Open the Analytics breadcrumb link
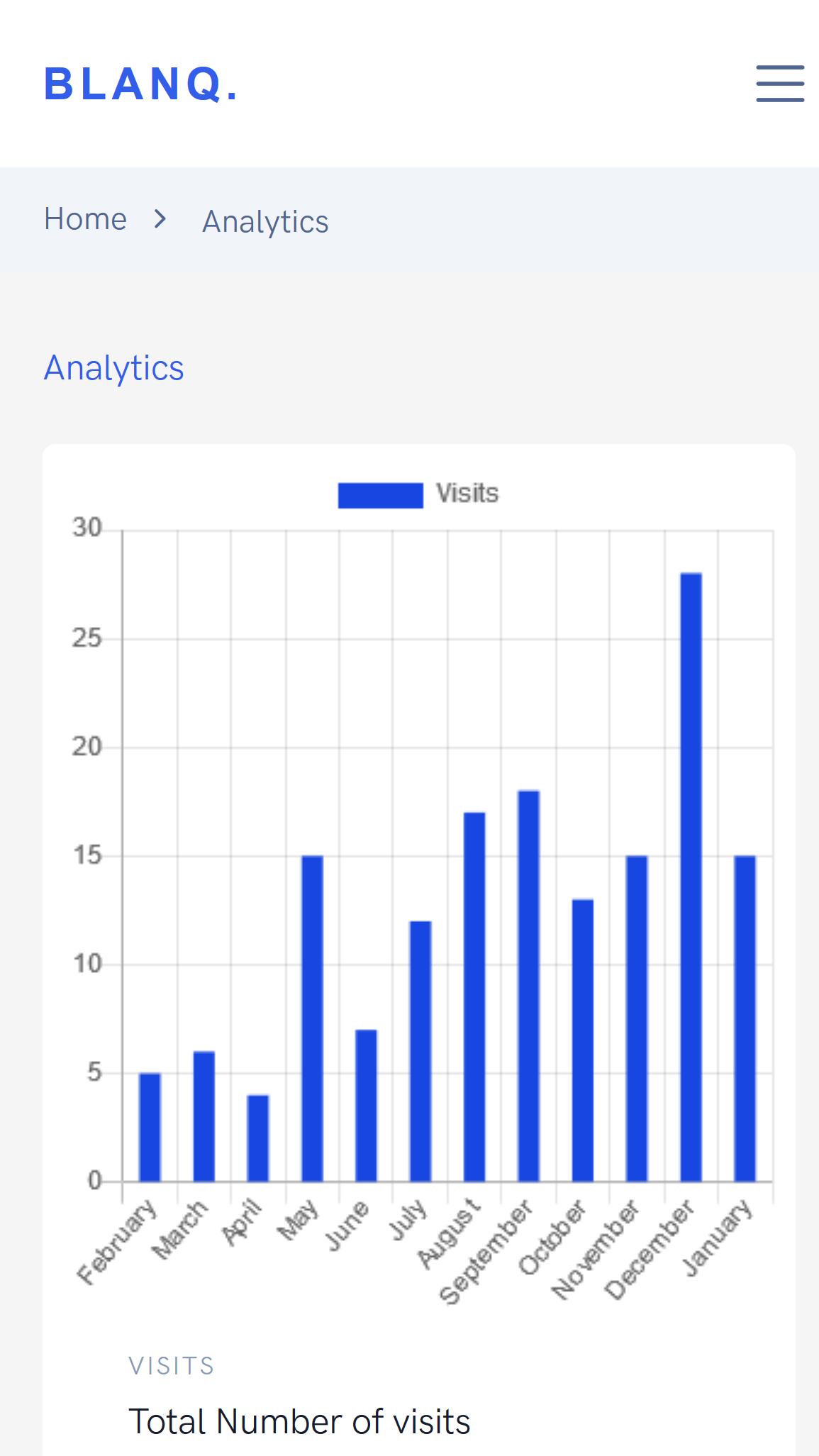 pos(265,222)
